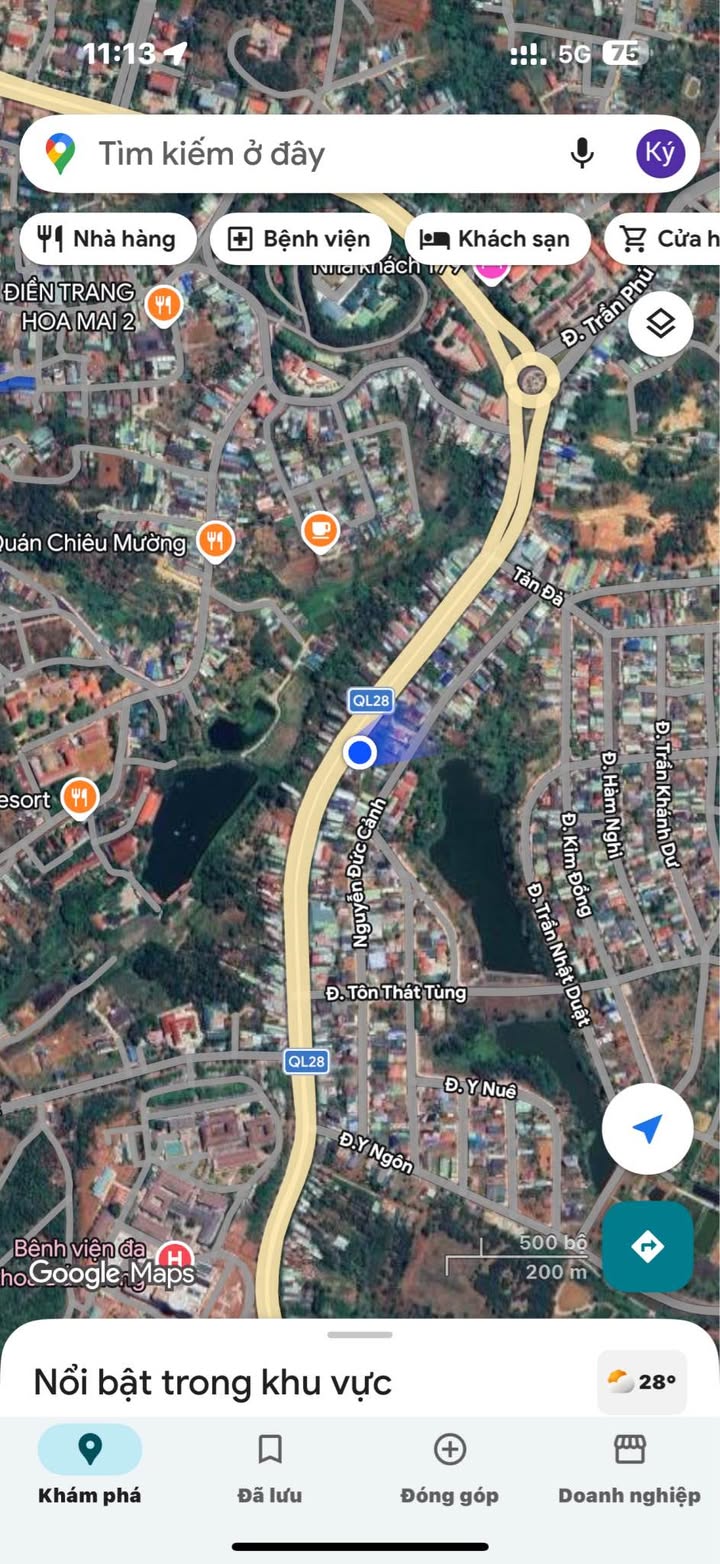Switch to the Doanh nghiệp tab

click(629, 1465)
